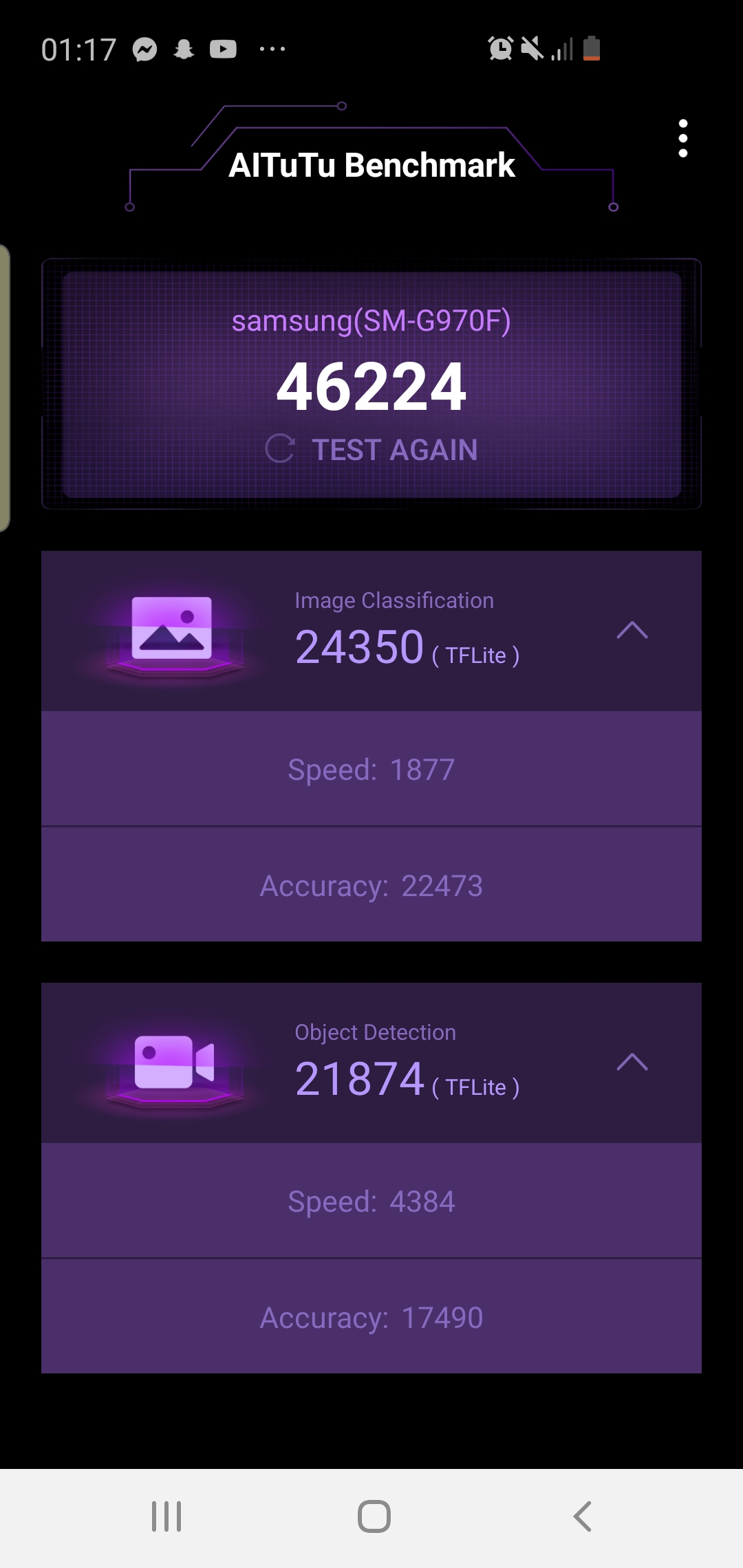The width and height of the screenshot is (743, 1568).
Task: Go back using the navigation bar
Action: coord(582,1516)
